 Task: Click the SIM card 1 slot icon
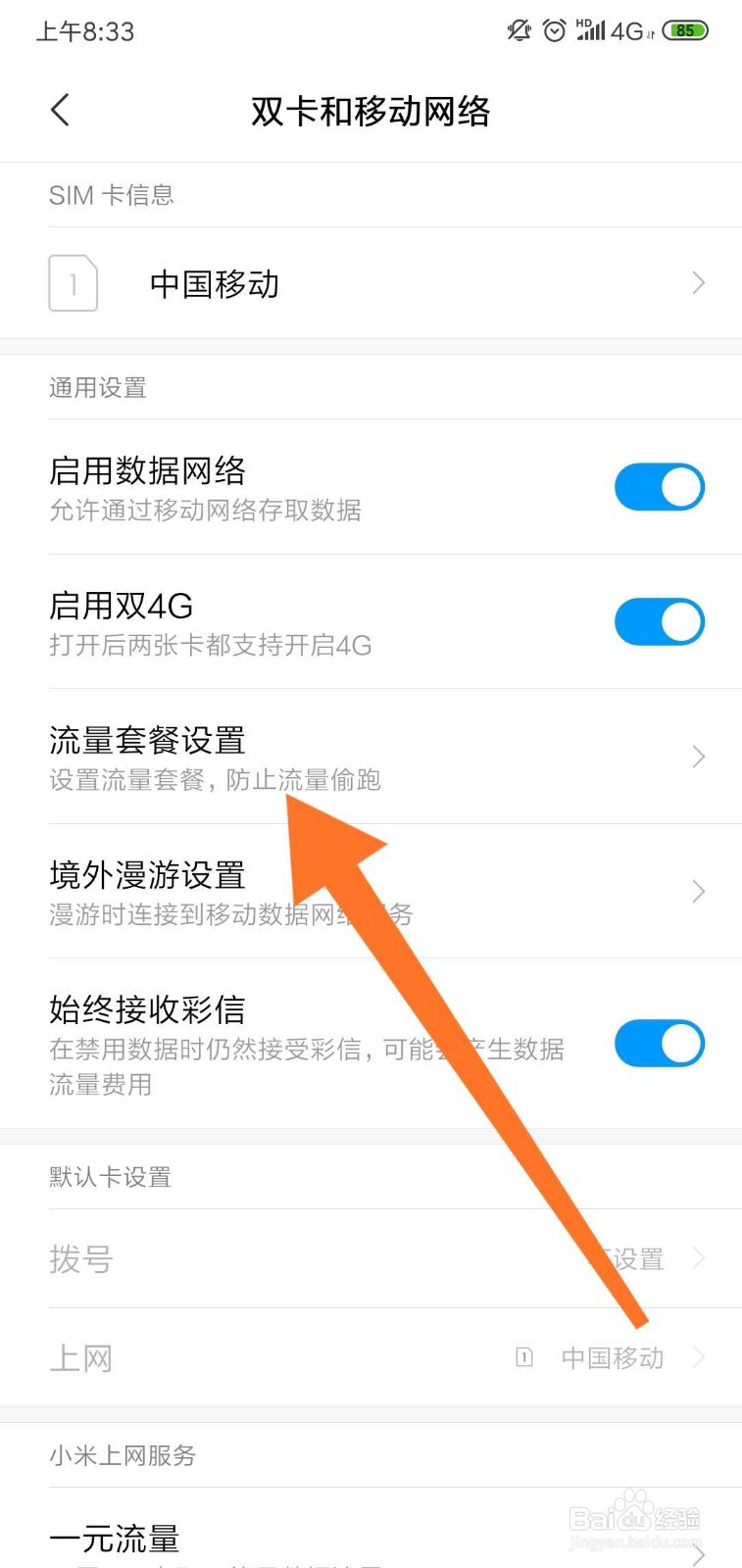(74, 283)
